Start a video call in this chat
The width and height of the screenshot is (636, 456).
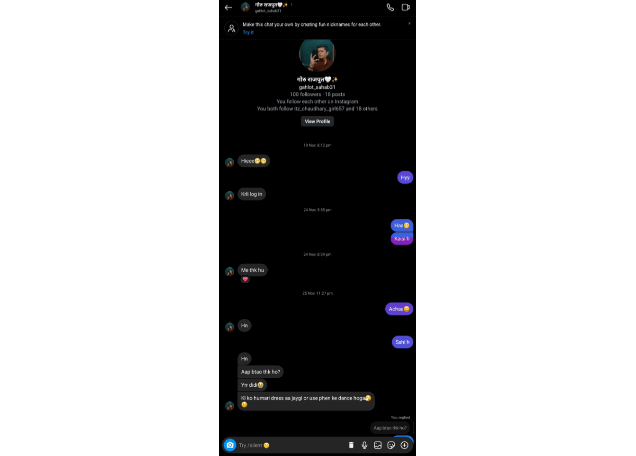(x=406, y=7)
